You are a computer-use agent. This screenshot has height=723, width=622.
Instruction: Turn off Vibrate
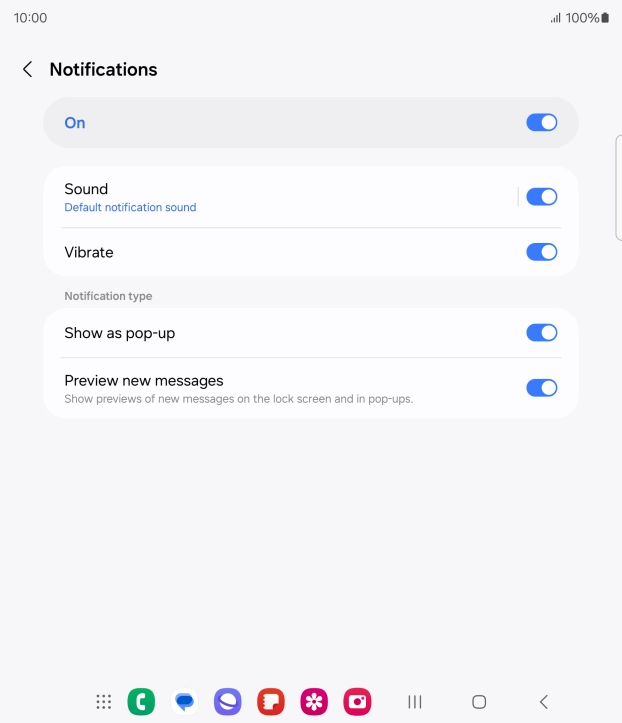coord(541,252)
